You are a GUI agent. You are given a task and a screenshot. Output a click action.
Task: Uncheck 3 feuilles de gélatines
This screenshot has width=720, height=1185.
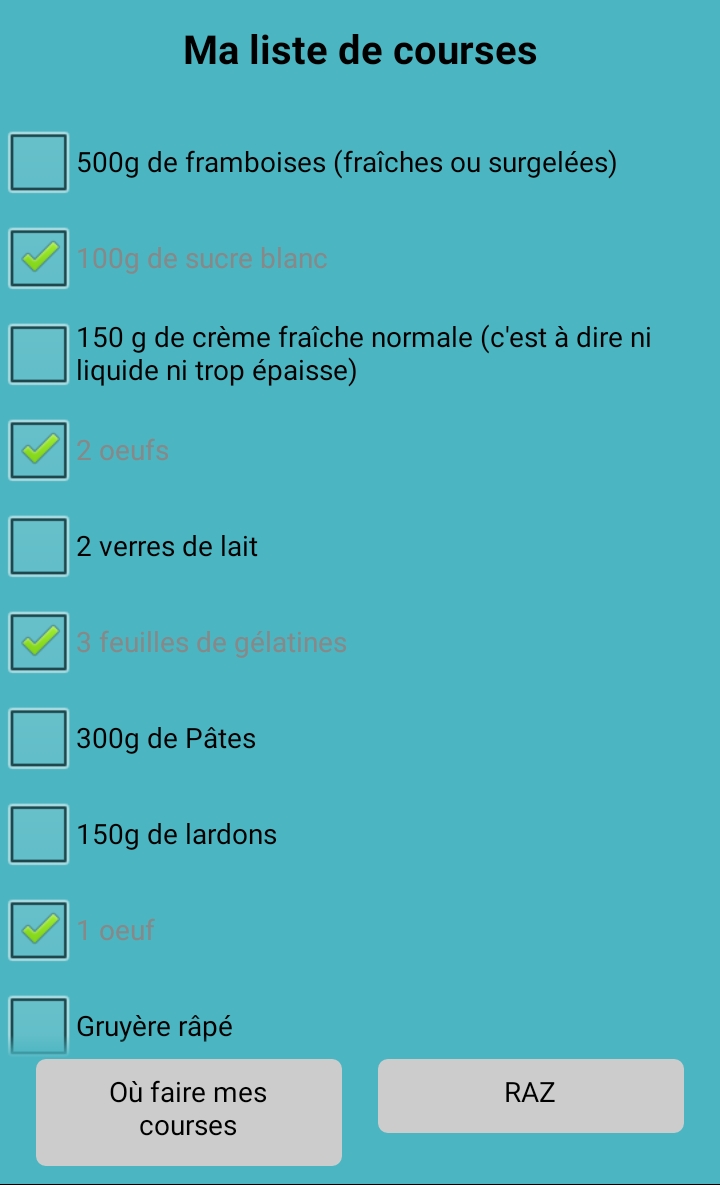click(x=39, y=642)
